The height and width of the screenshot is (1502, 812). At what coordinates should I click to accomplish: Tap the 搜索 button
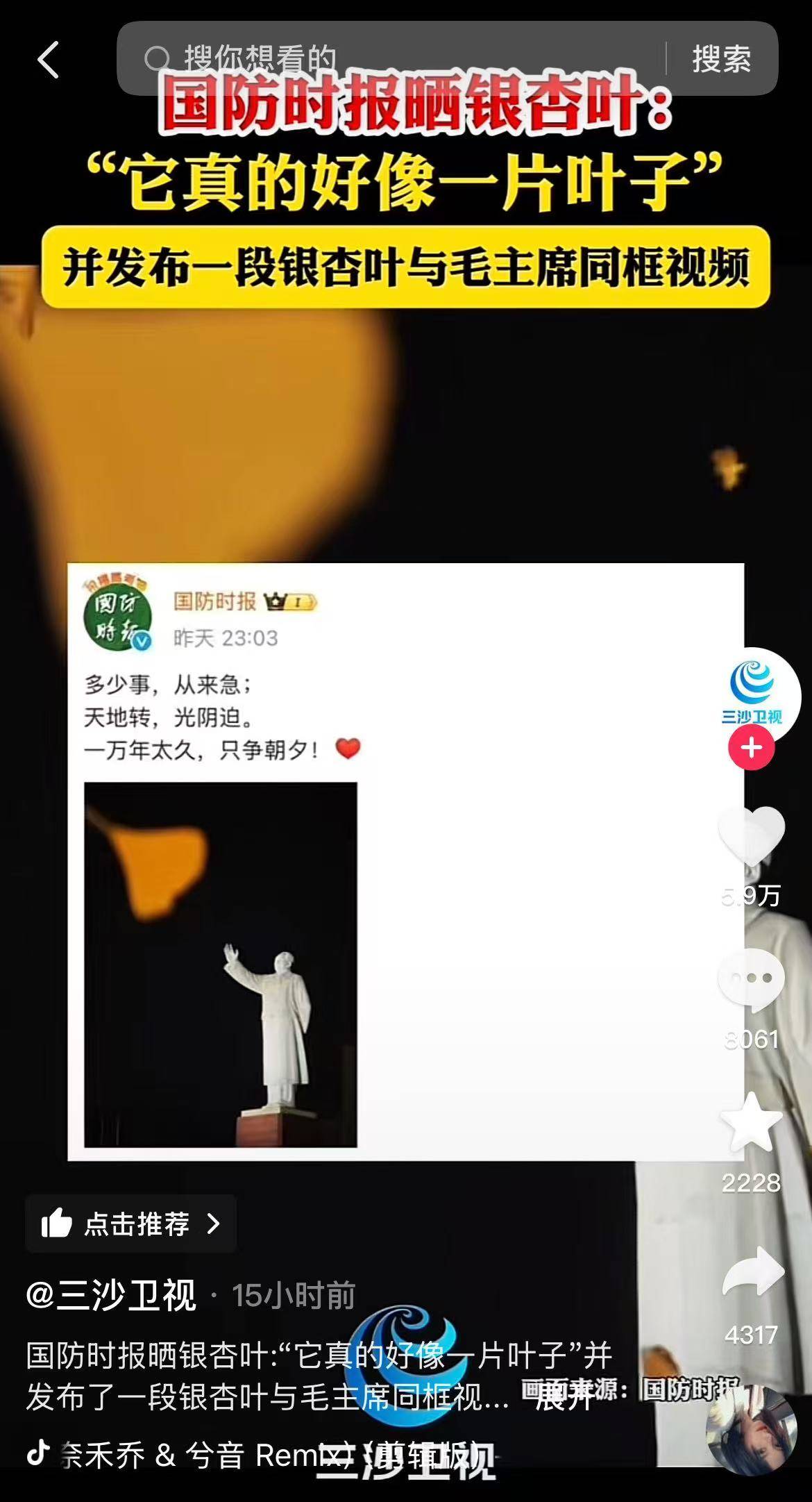721,59
